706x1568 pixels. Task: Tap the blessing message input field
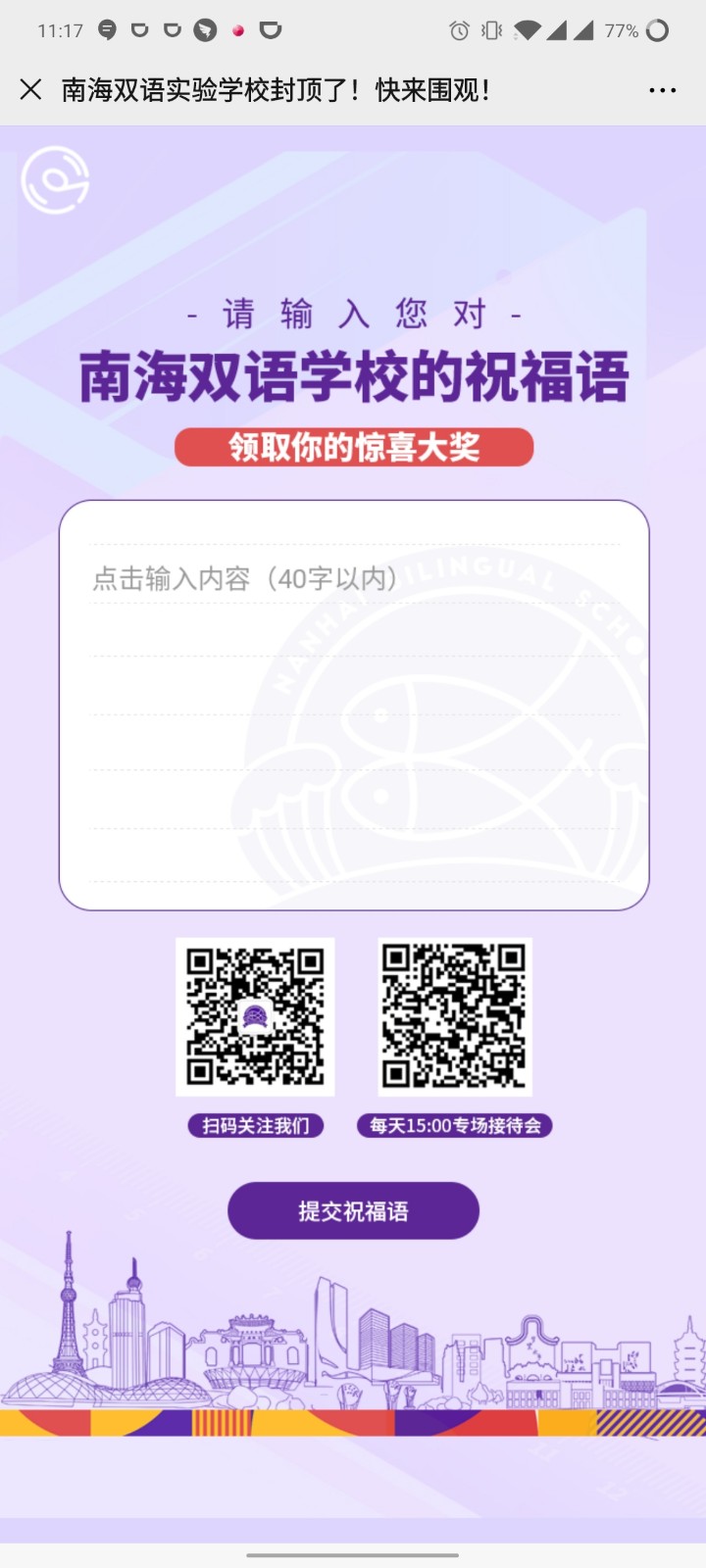coord(353,704)
